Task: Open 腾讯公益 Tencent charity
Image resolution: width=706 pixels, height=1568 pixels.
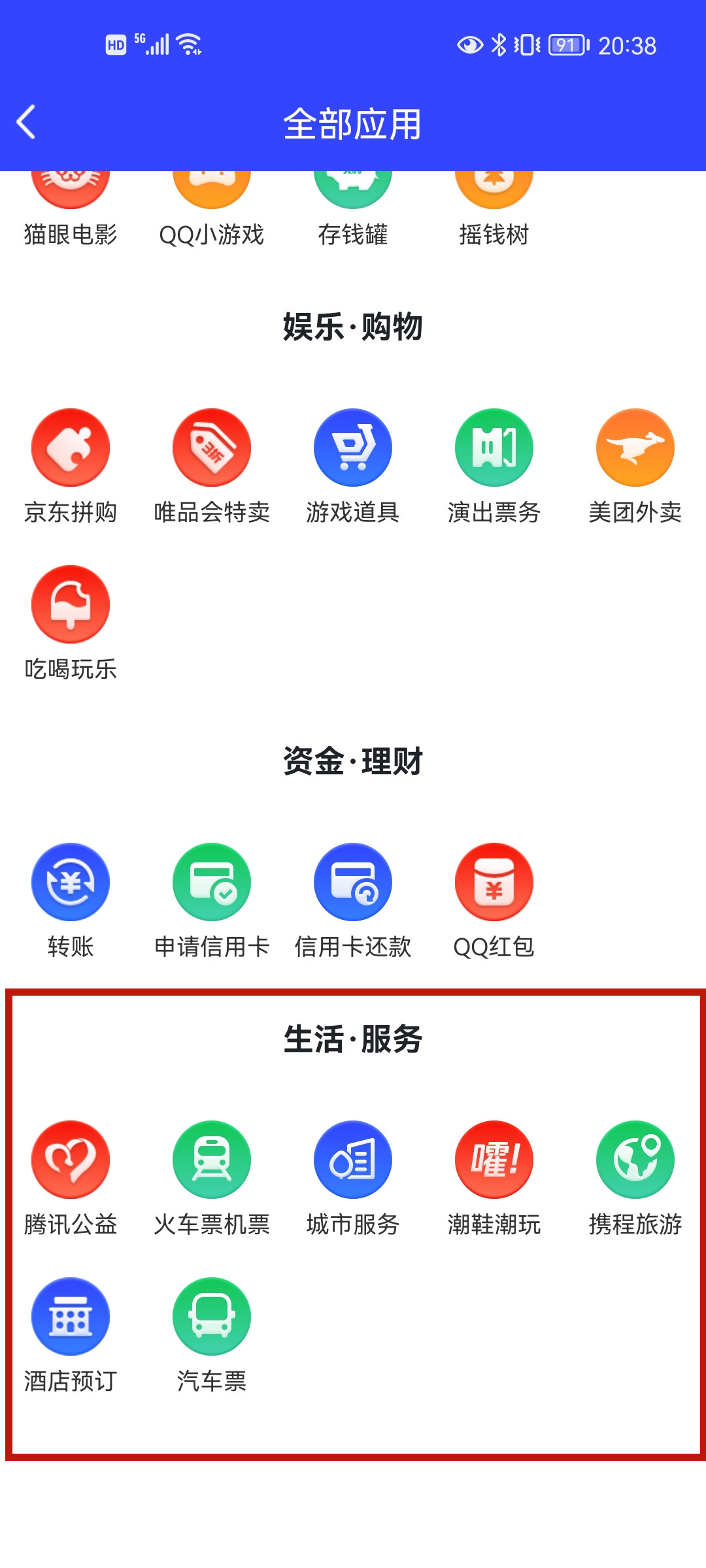Action: [x=70, y=1176]
